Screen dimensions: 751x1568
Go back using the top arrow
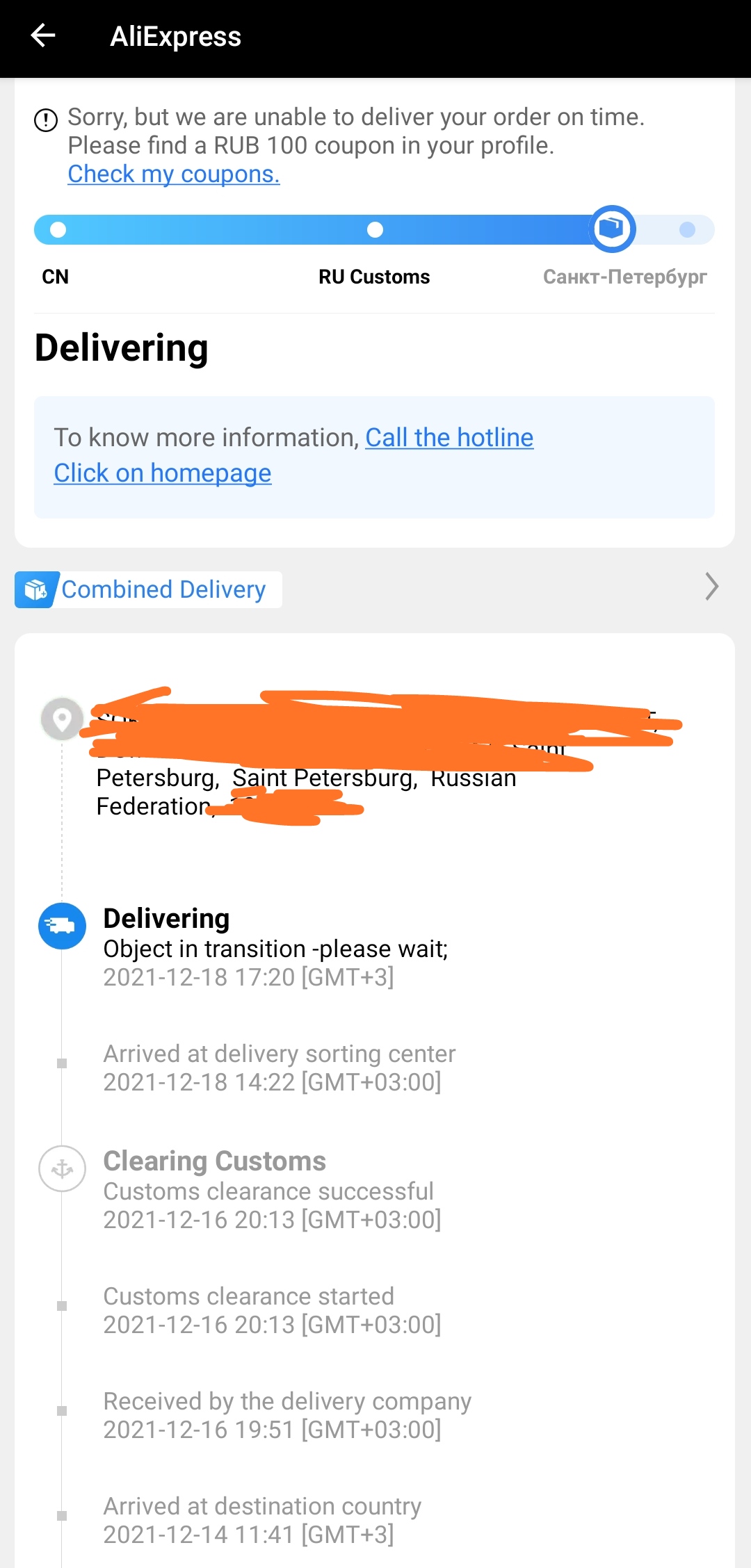tap(43, 35)
